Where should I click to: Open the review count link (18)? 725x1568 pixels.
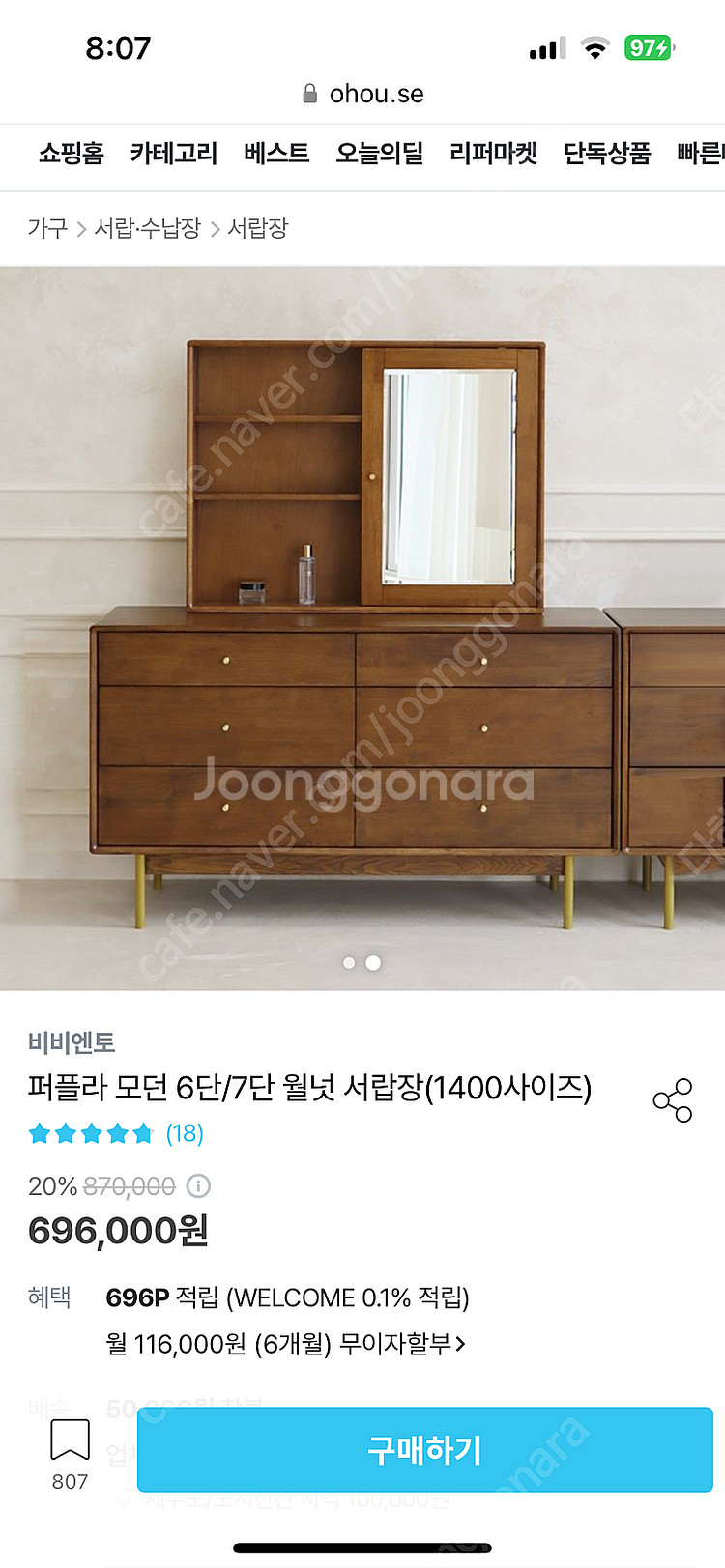pyautogui.click(x=184, y=1133)
